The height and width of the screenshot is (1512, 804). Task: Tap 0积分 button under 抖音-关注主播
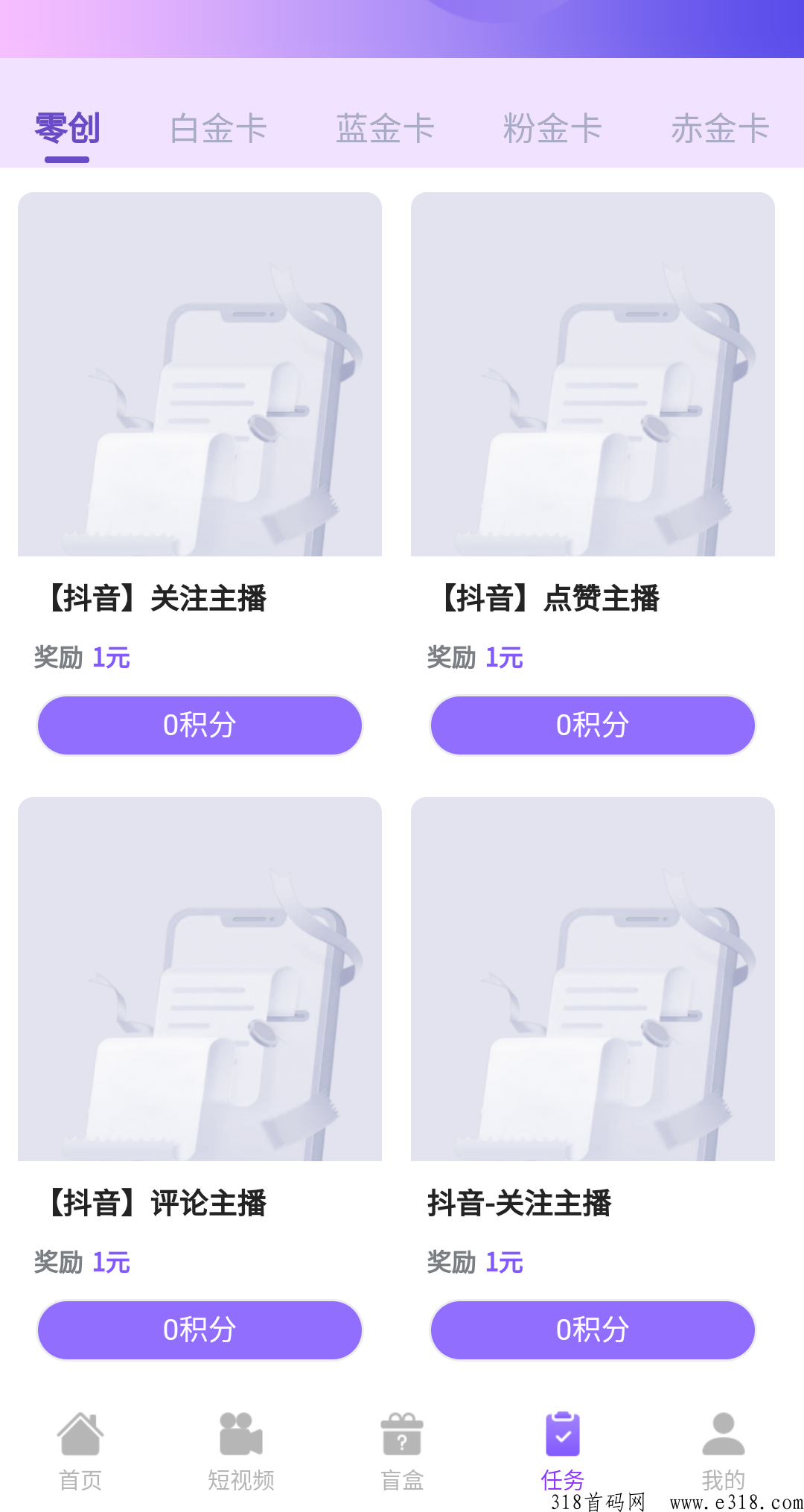(593, 1330)
